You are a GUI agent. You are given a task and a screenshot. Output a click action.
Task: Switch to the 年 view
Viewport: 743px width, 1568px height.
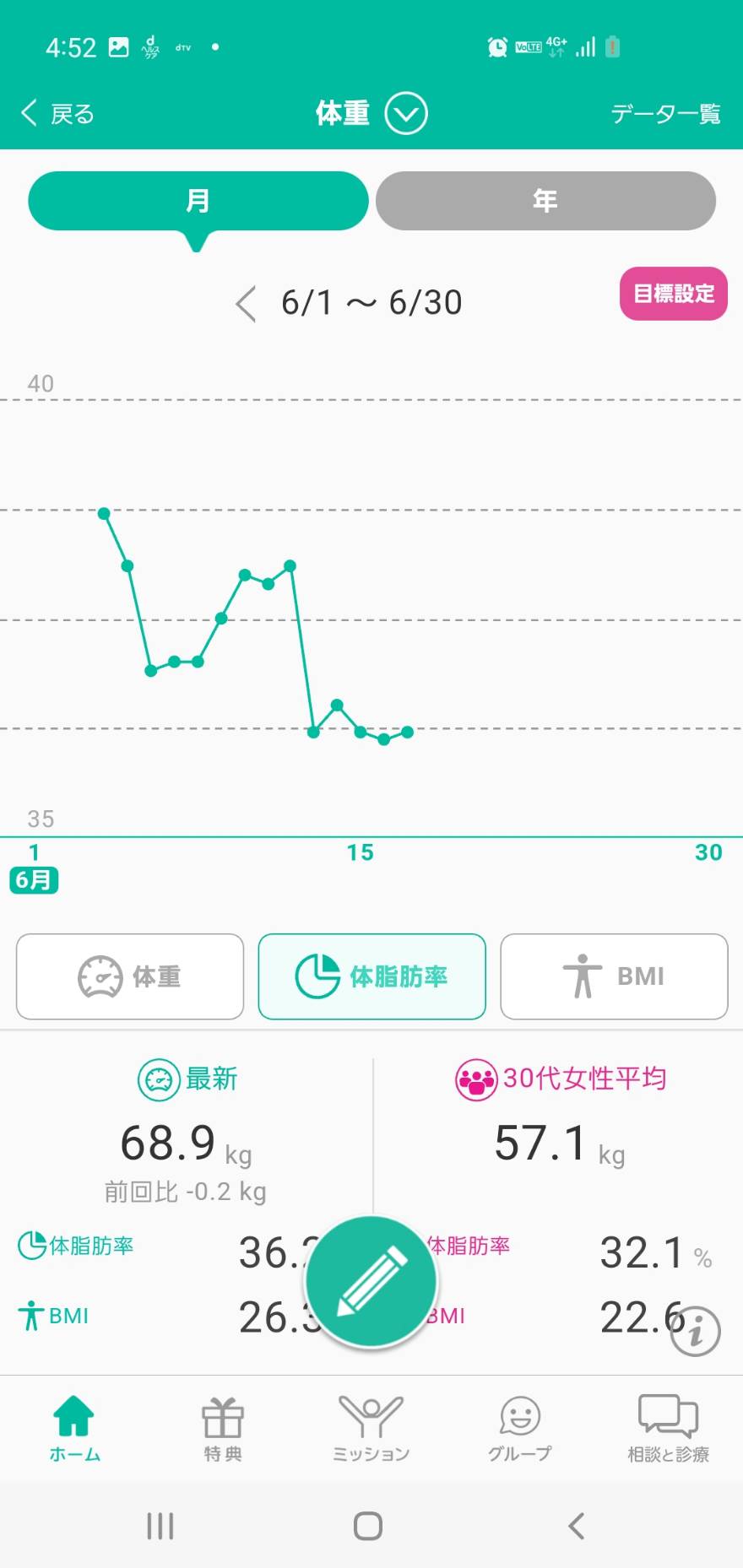(x=545, y=201)
